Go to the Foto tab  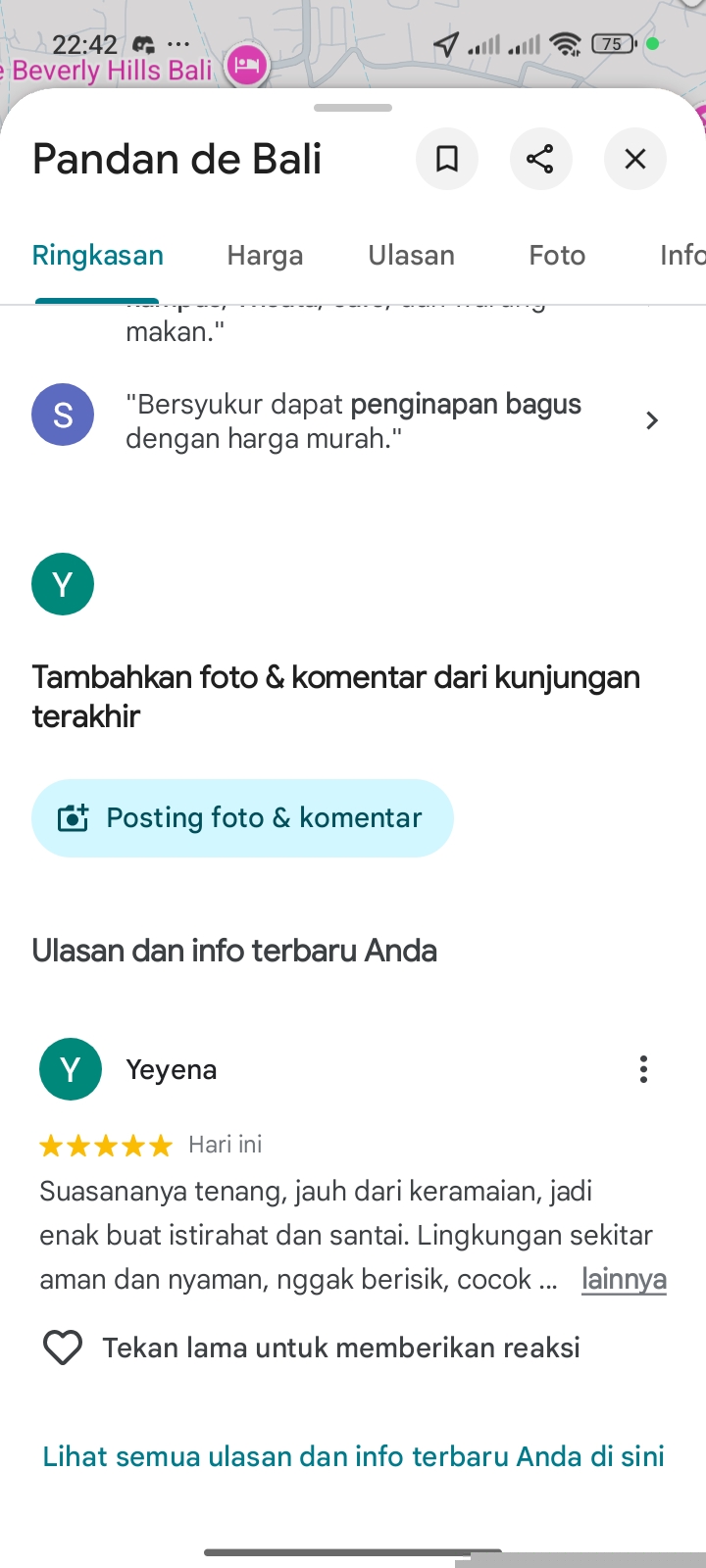557,256
